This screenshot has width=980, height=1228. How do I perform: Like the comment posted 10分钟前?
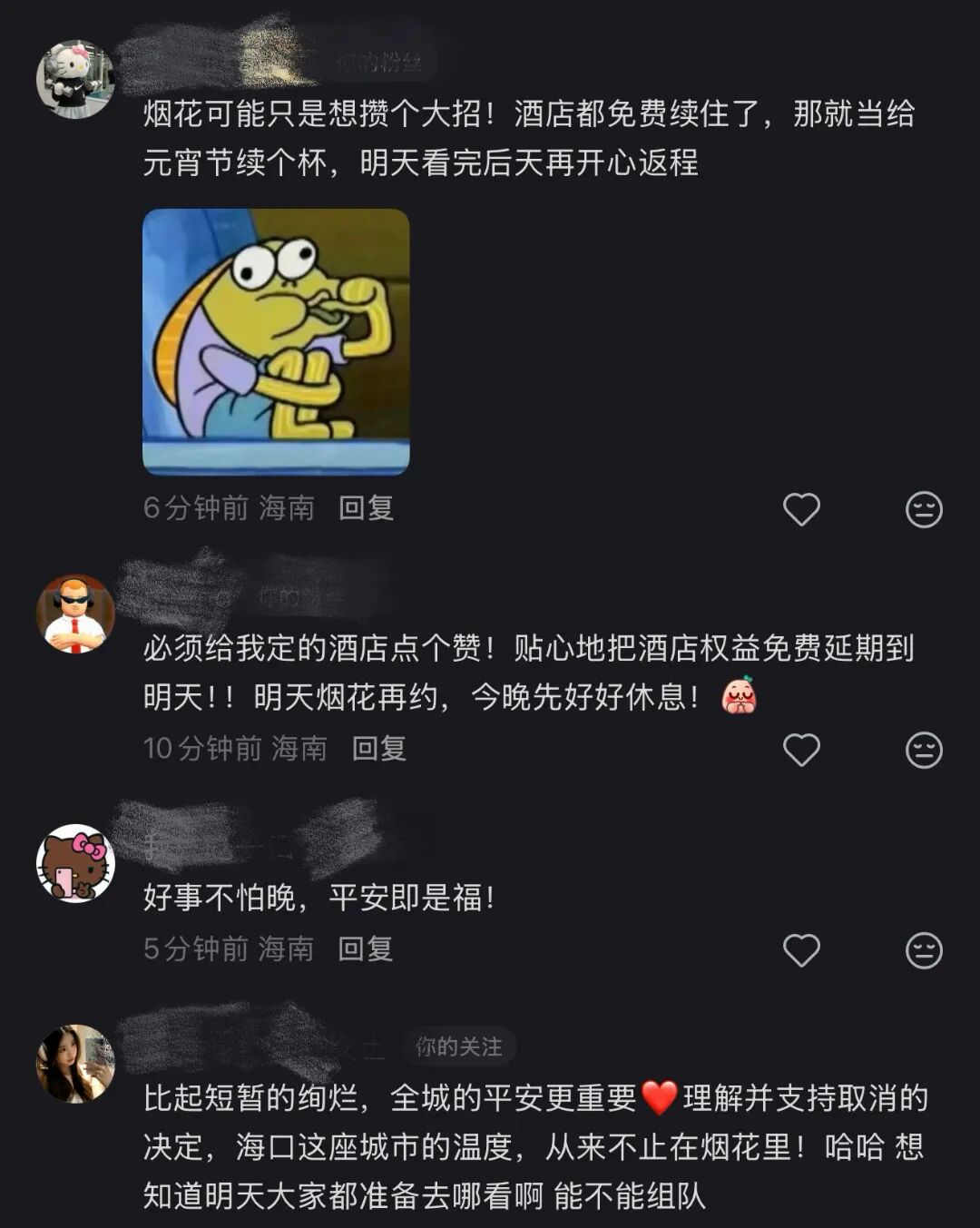click(x=801, y=750)
